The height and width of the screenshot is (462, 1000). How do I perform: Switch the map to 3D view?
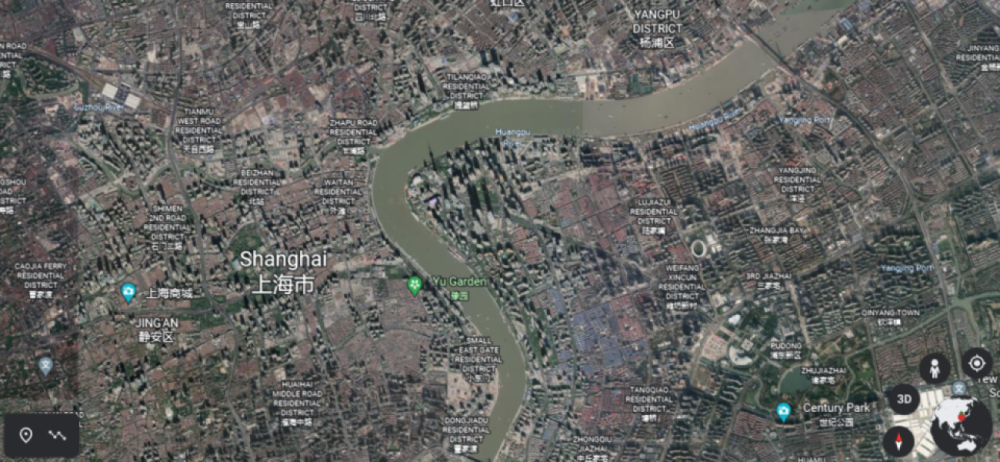pyautogui.click(x=903, y=399)
